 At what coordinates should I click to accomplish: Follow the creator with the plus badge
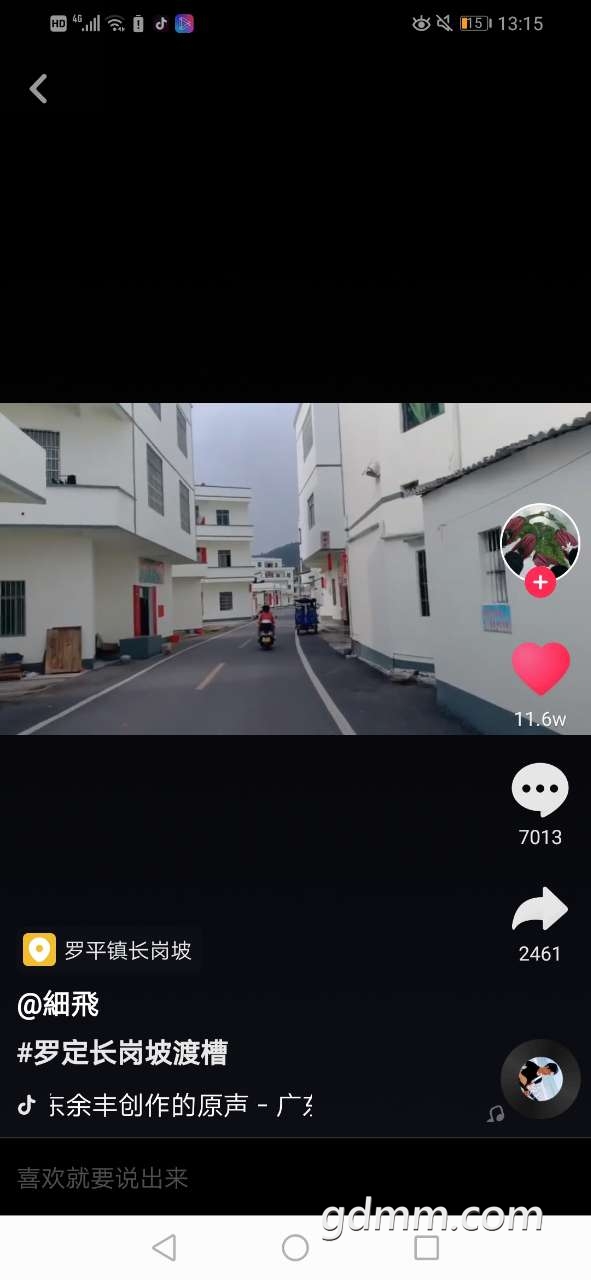coord(540,582)
